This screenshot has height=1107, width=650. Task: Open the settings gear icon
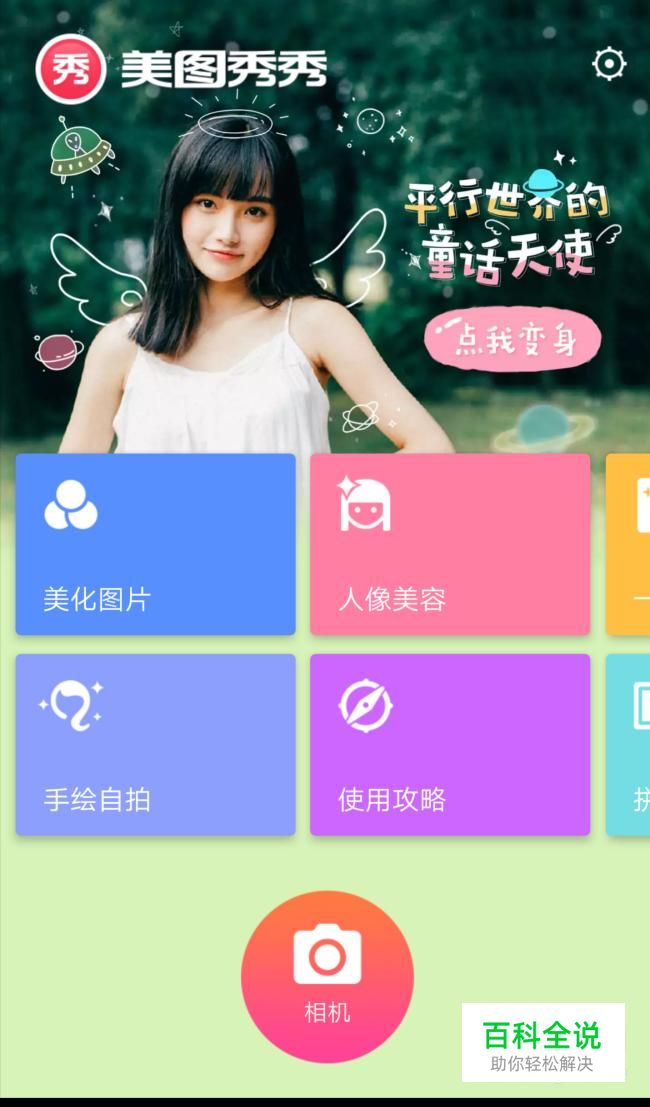pyautogui.click(x=609, y=64)
